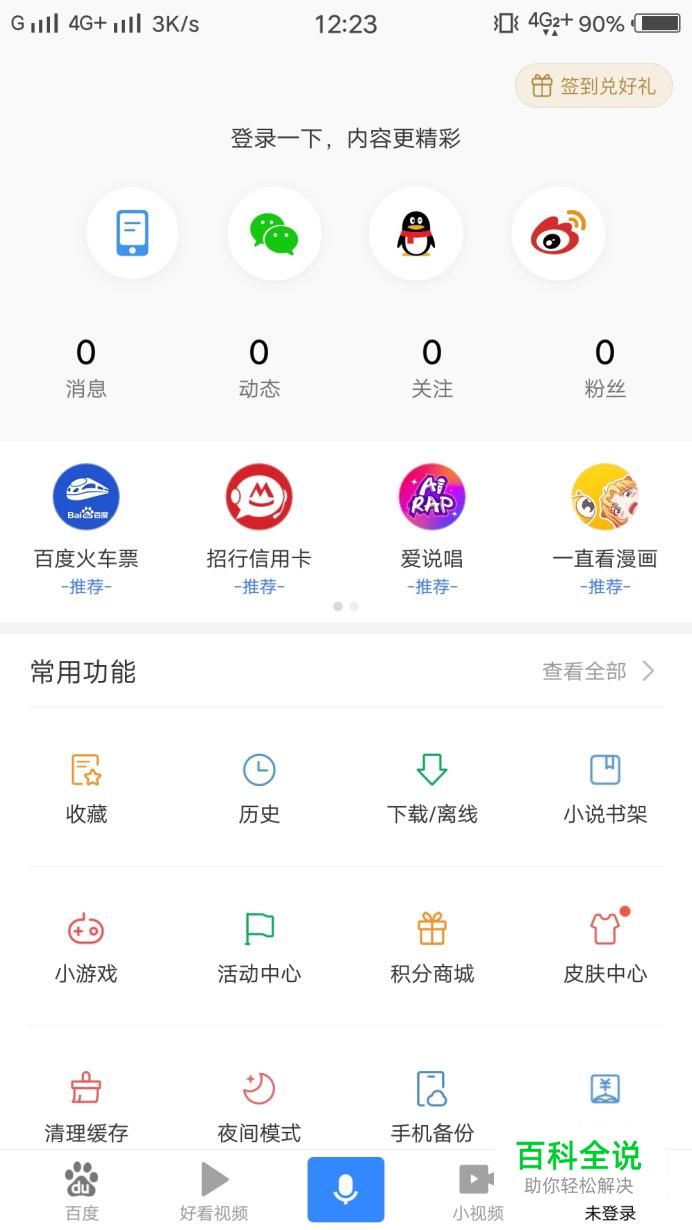Log in with phone number icon

click(x=132, y=233)
